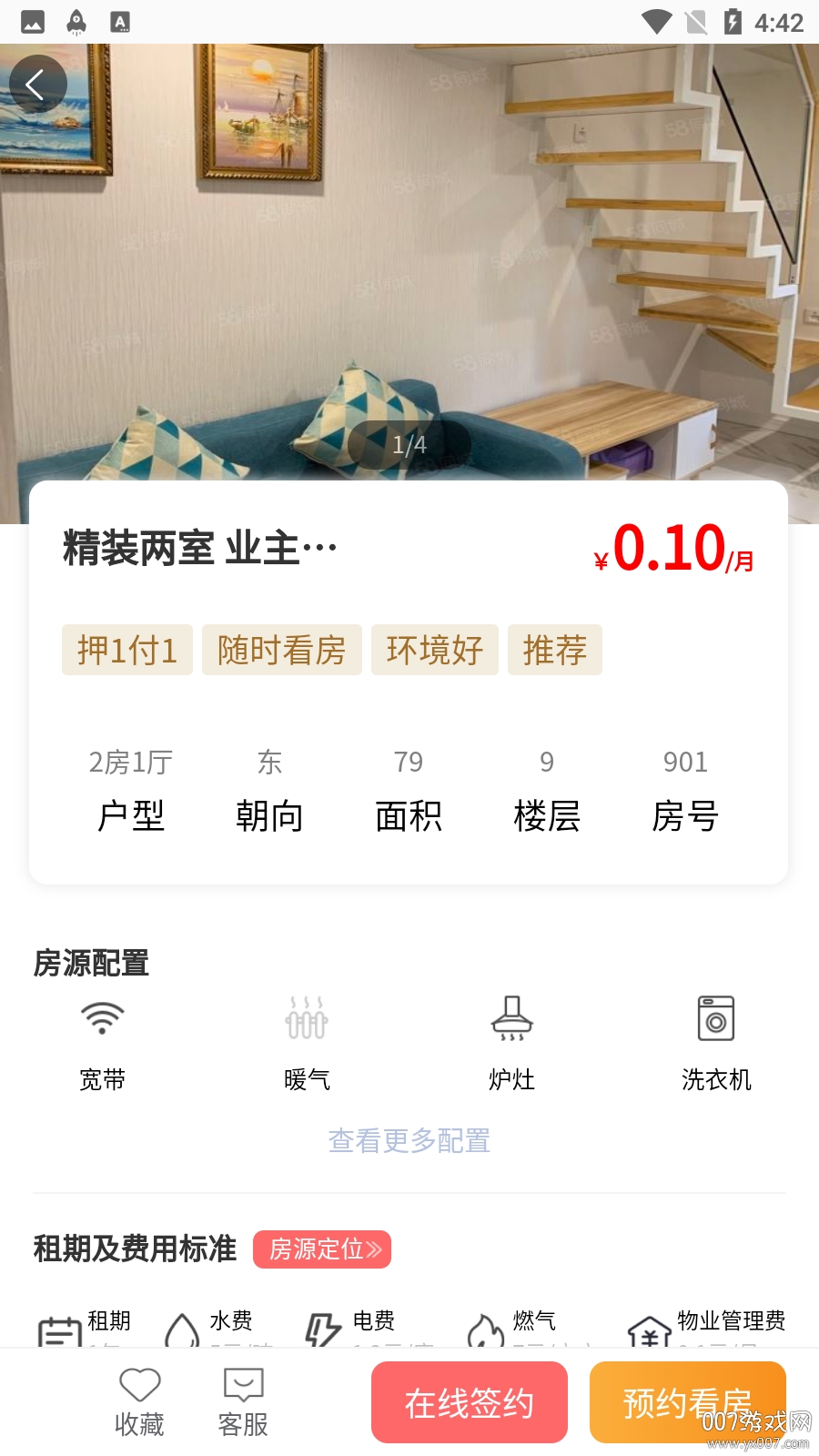Select the 推荐 tag
The width and height of the screenshot is (819, 1456).
coord(555,650)
